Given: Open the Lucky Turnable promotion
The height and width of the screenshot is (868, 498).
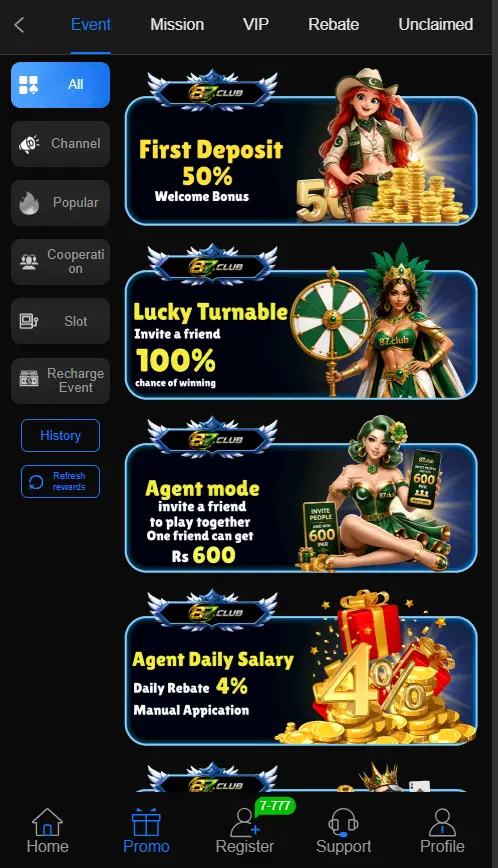Looking at the screenshot, I should click(x=301, y=321).
